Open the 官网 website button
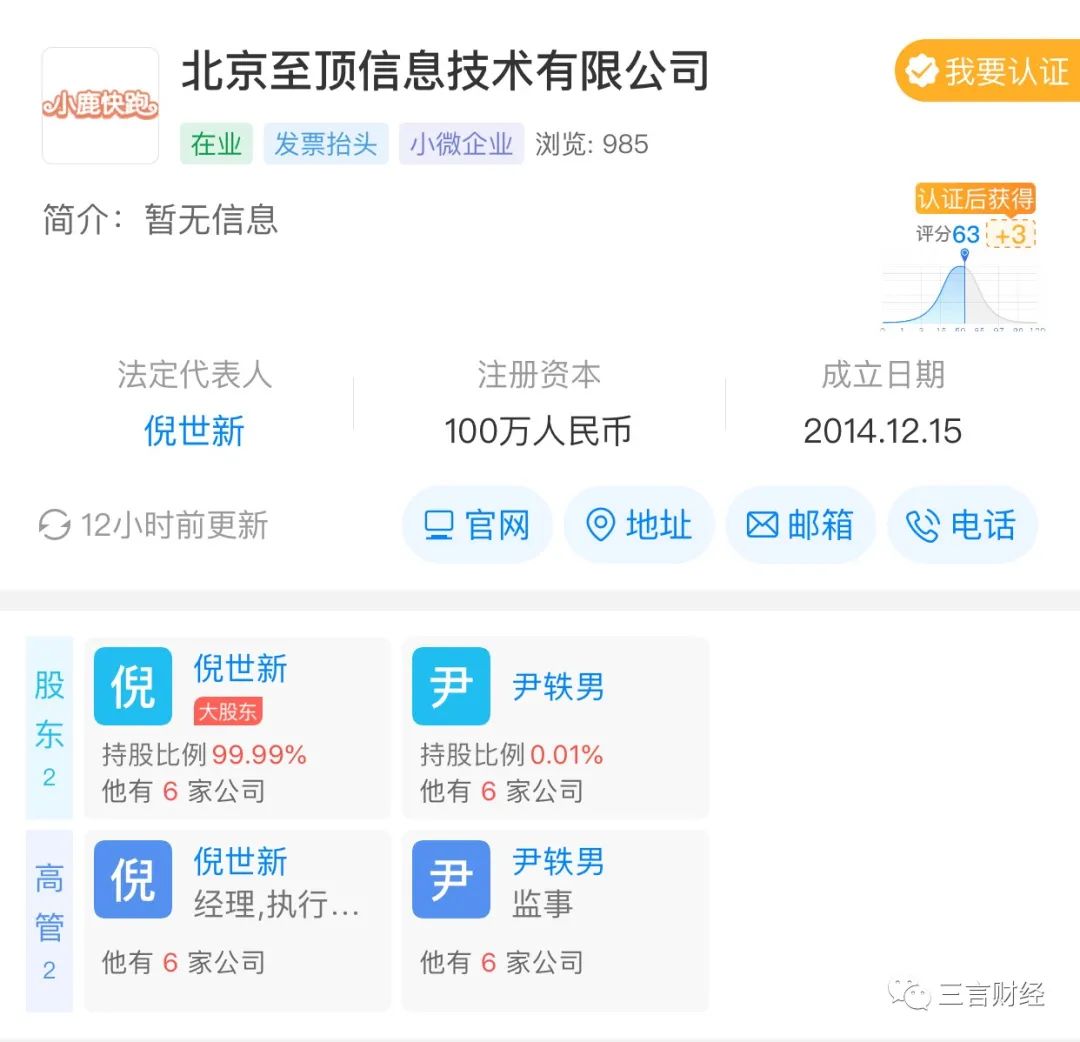 click(477, 525)
